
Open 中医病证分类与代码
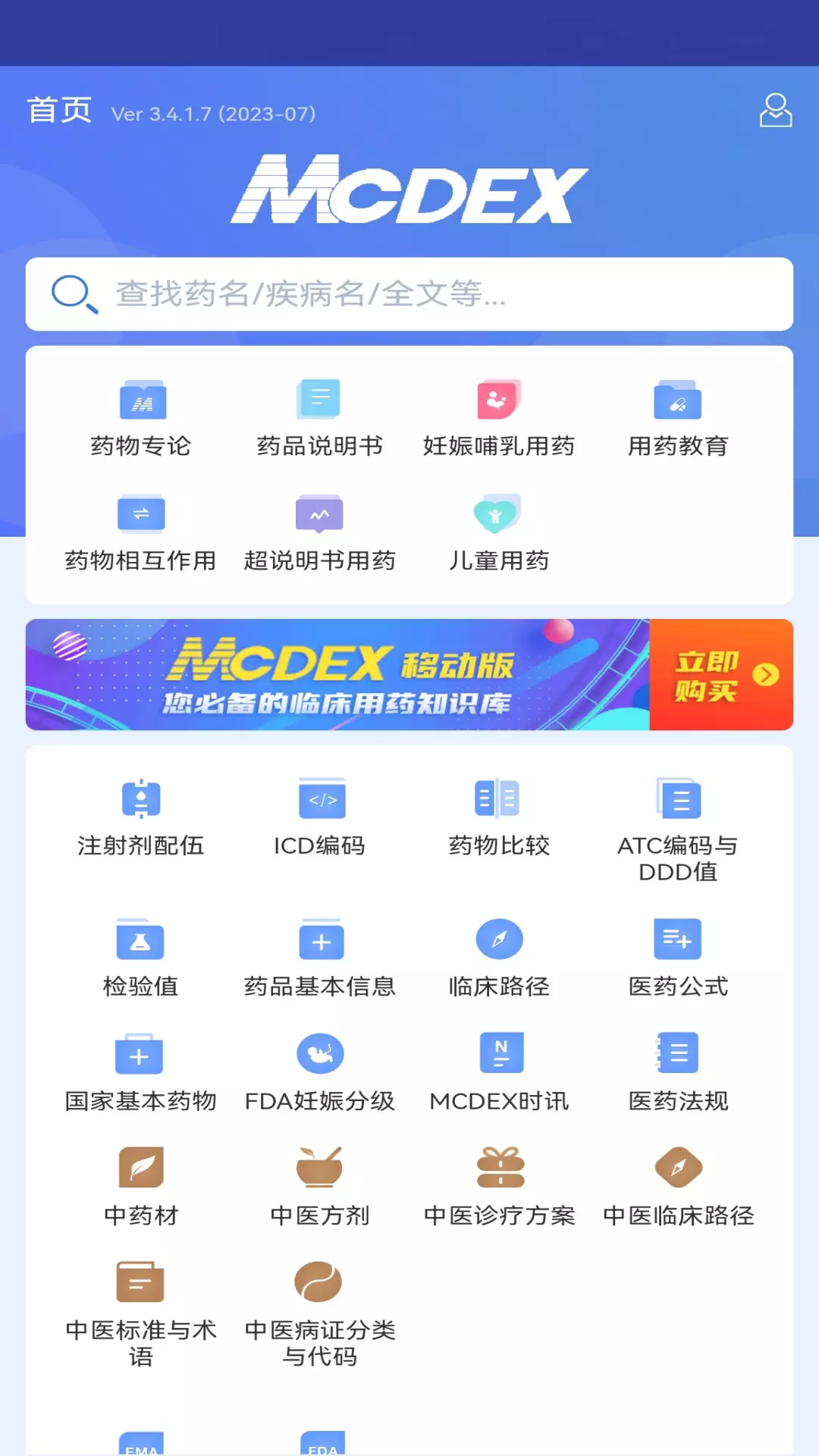point(320,1315)
